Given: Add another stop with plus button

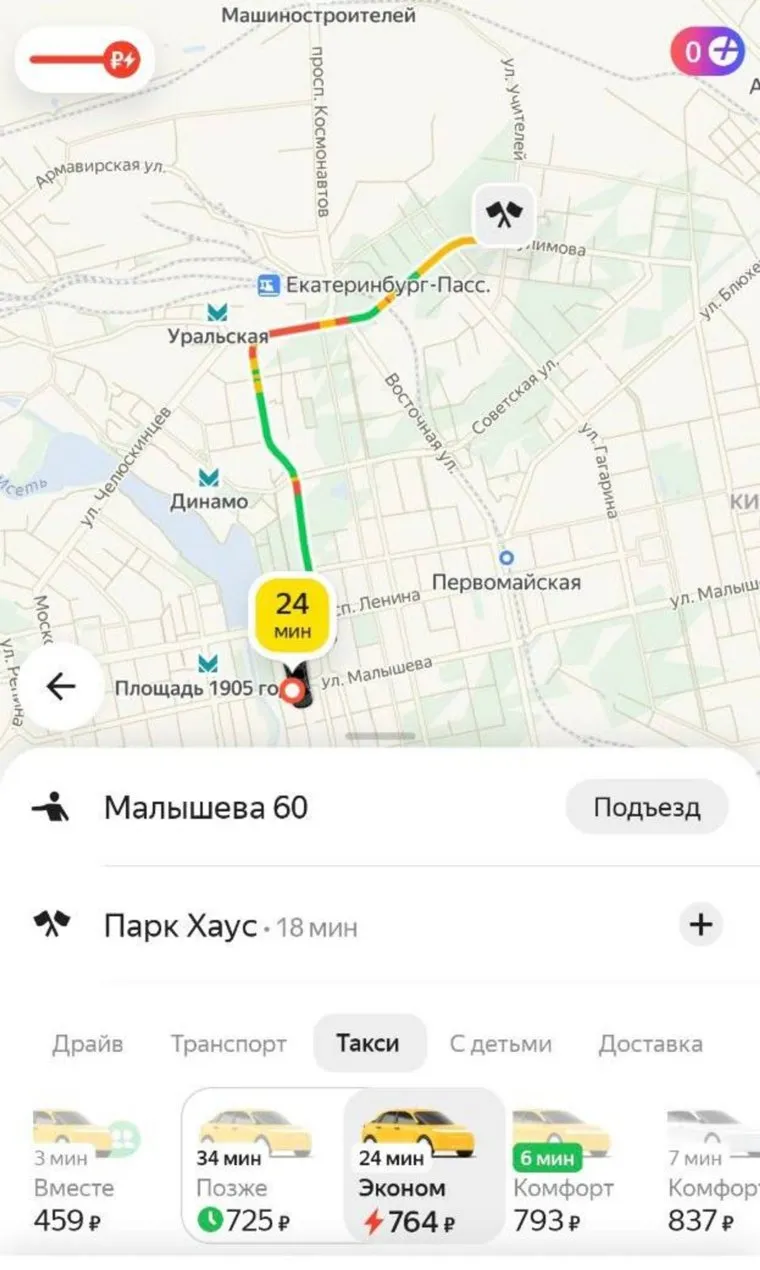Looking at the screenshot, I should click(701, 925).
